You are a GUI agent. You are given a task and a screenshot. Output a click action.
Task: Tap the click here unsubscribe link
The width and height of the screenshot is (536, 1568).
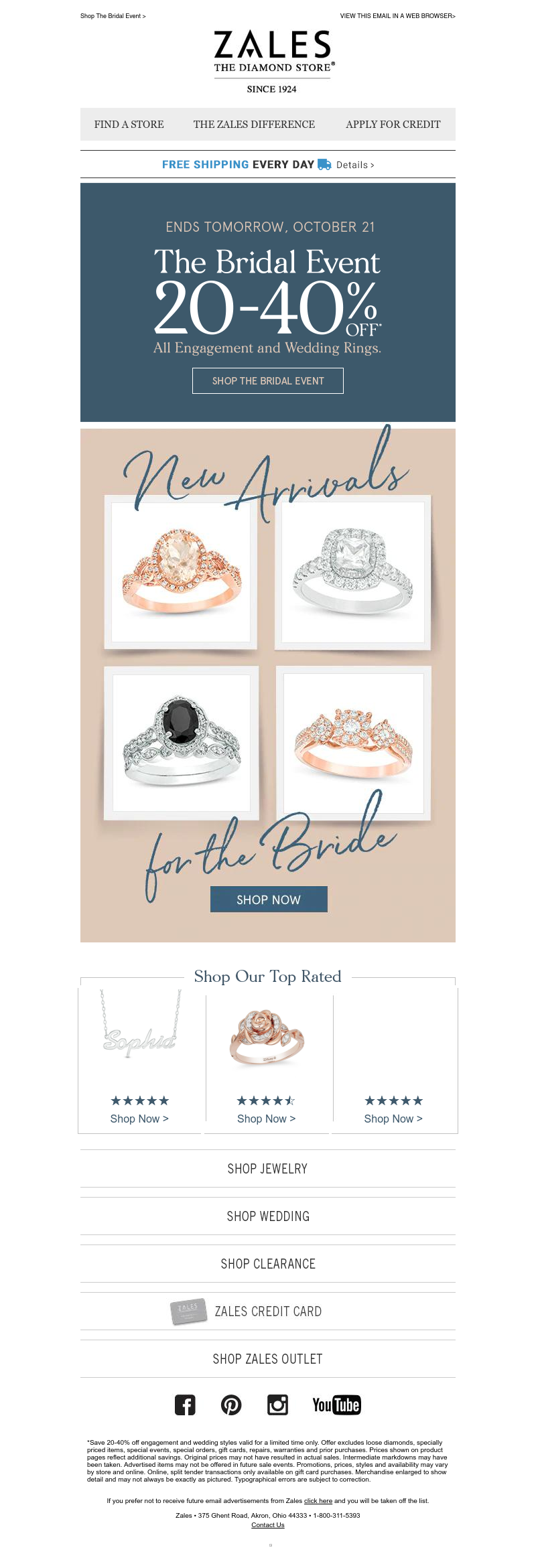pos(318,1501)
